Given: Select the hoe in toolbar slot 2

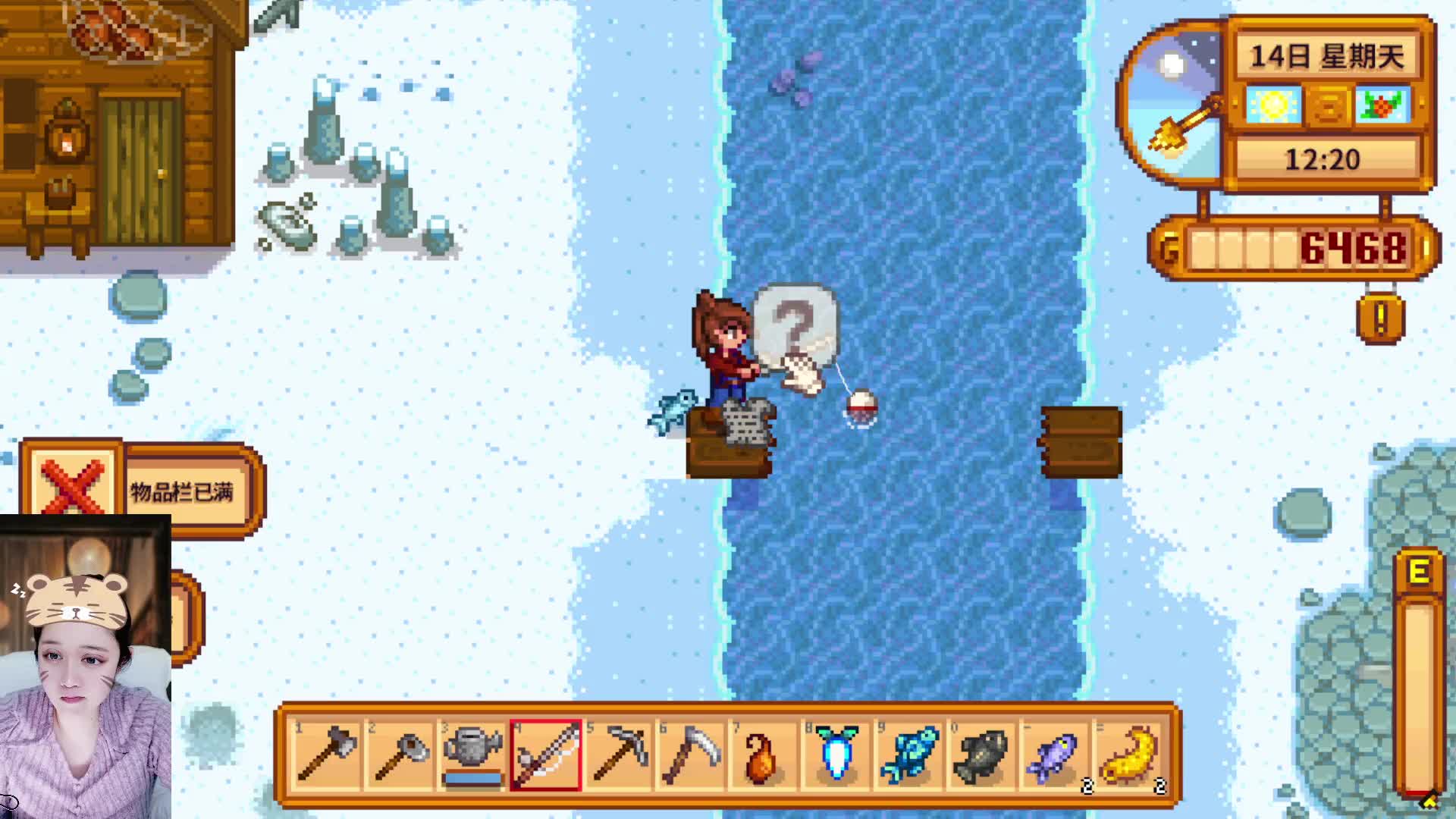Looking at the screenshot, I should [x=400, y=755].
